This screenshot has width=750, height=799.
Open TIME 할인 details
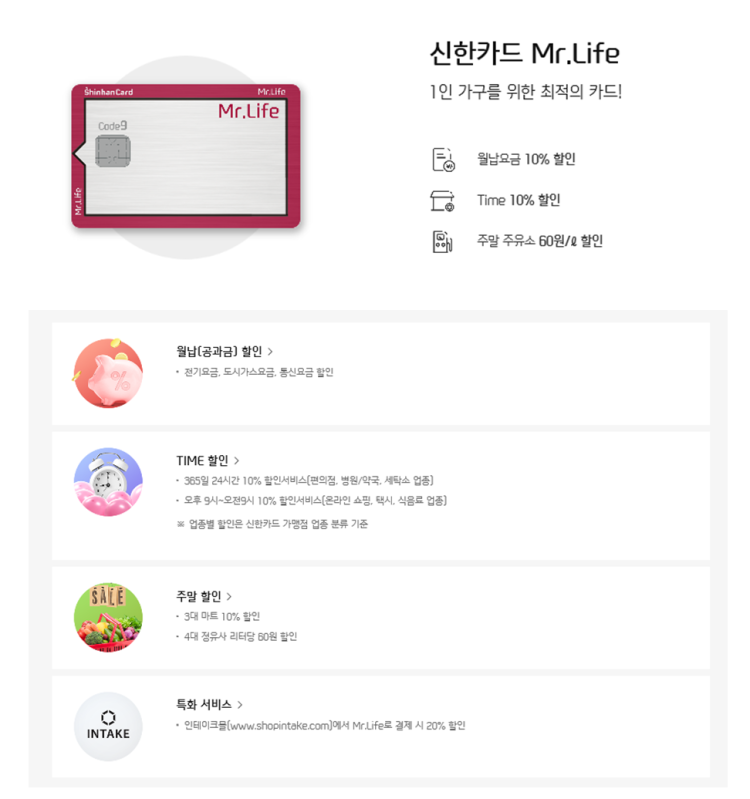click(x=208, y=461)
